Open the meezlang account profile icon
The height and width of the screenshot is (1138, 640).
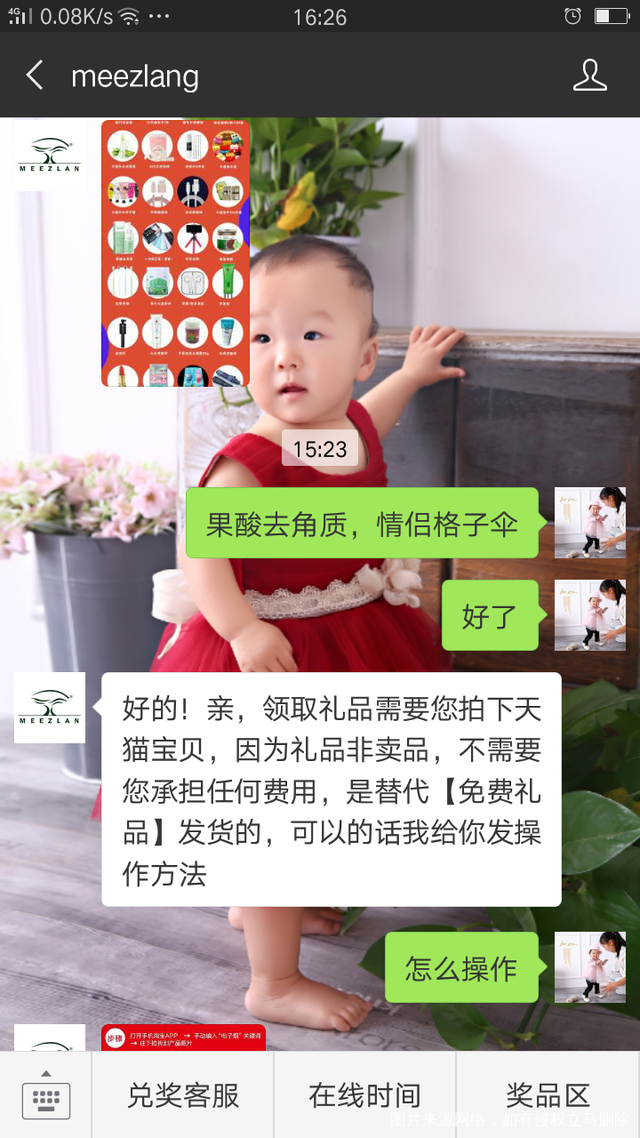[x=589, y=76]
